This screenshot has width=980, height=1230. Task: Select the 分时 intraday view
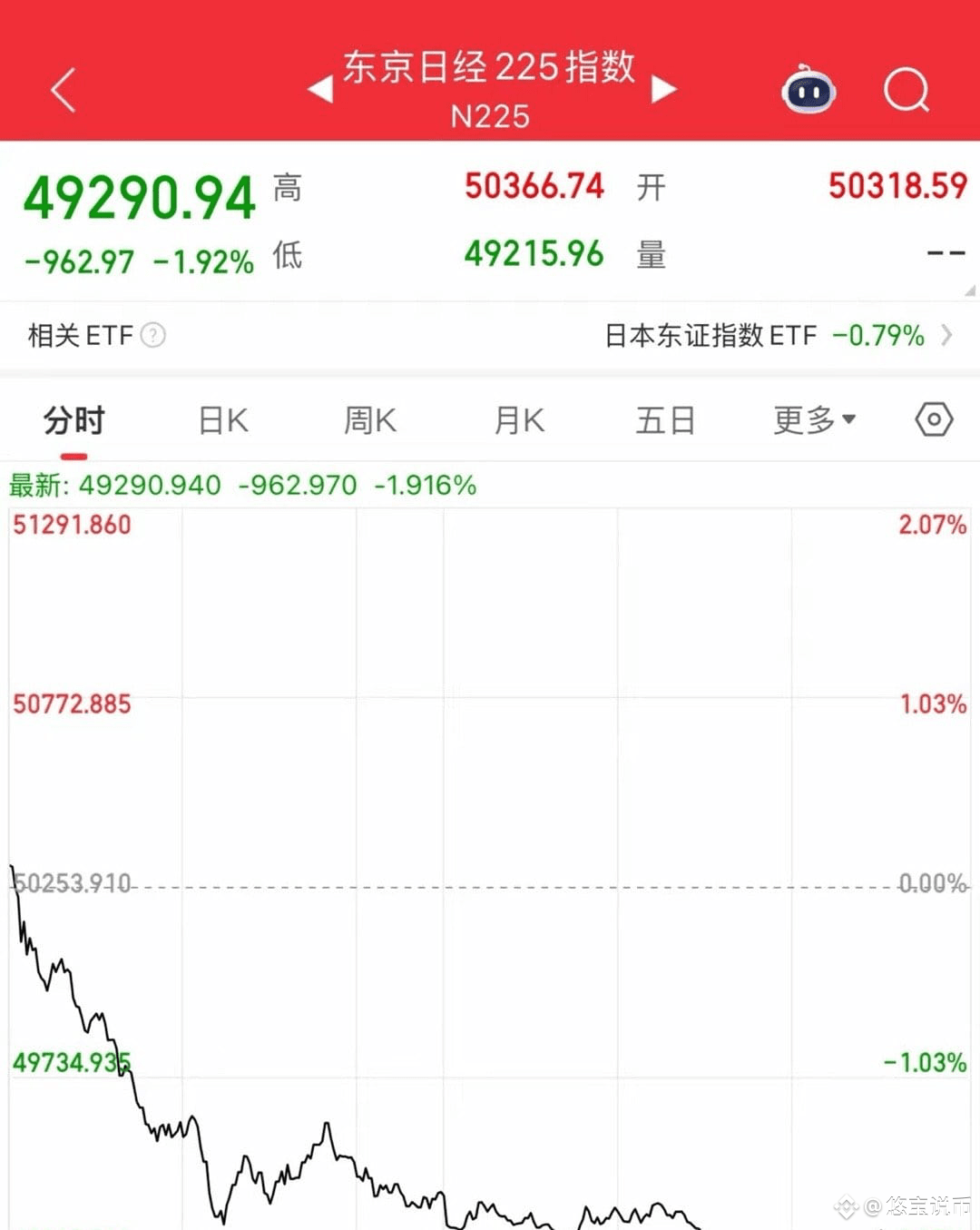tap(73, 418)
